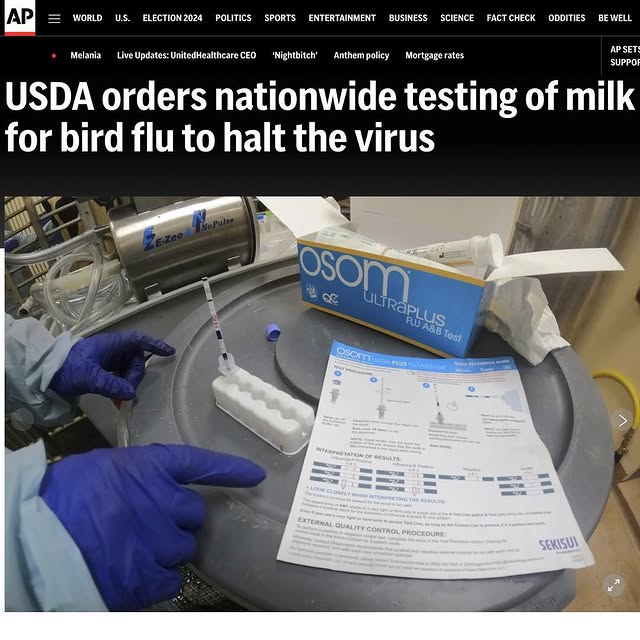Viewport: 640px width, 640px height.
Task: Switch to the Politics section
Action: pyautogui.click(x=233, y=18)
